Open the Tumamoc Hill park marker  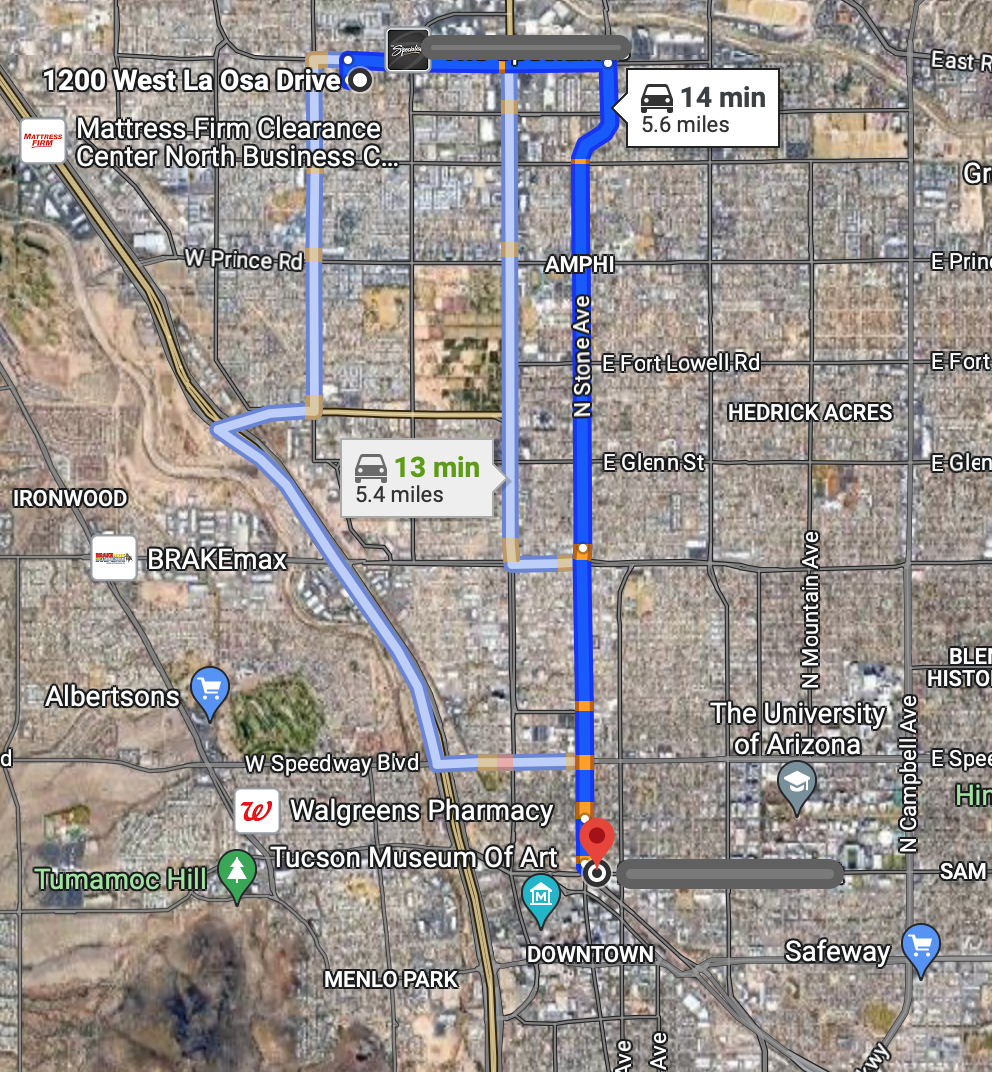237,875
